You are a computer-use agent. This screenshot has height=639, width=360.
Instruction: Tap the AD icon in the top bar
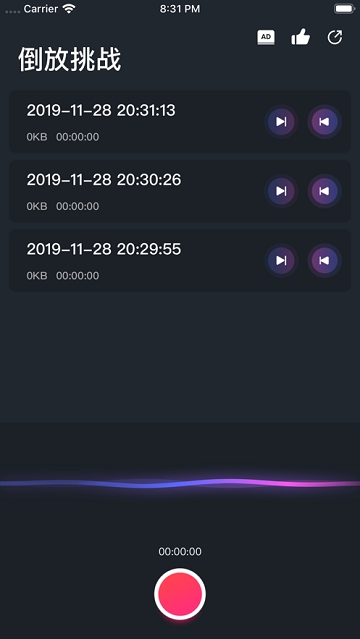click(266, 37)
